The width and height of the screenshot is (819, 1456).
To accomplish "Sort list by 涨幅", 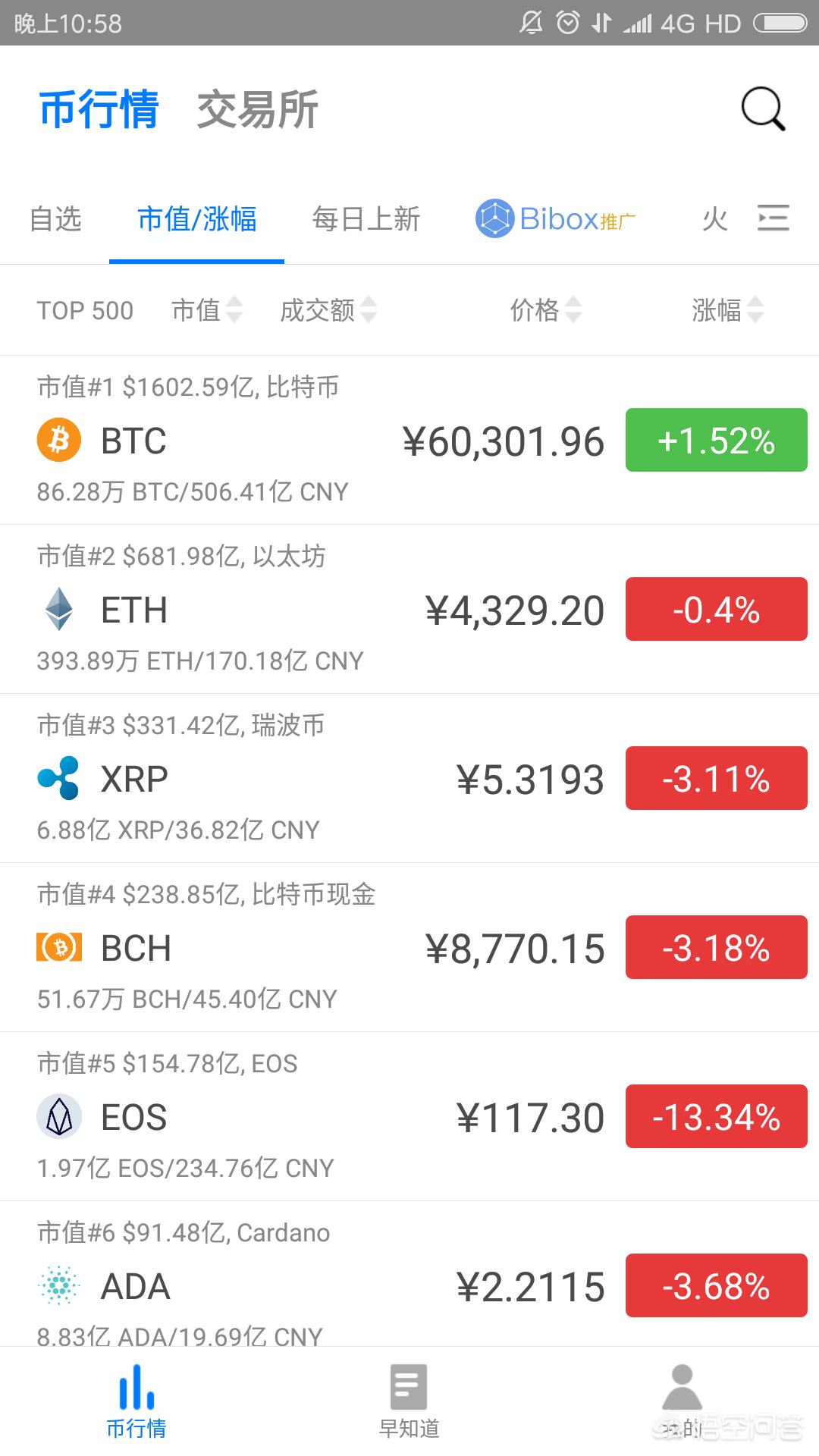I will click(x=728, y=310).
